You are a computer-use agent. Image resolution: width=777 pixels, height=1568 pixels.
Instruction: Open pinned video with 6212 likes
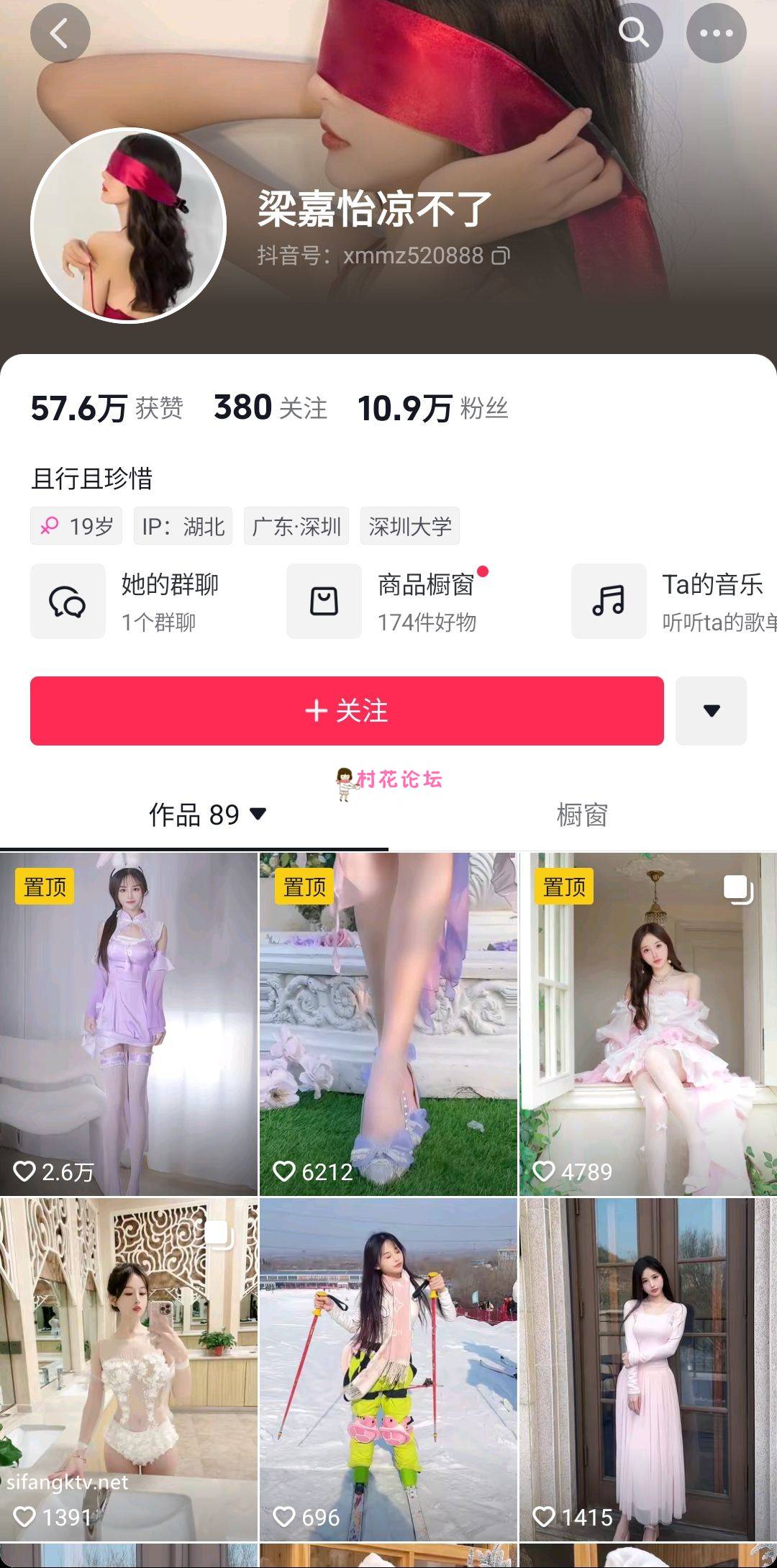[388, 1023]
